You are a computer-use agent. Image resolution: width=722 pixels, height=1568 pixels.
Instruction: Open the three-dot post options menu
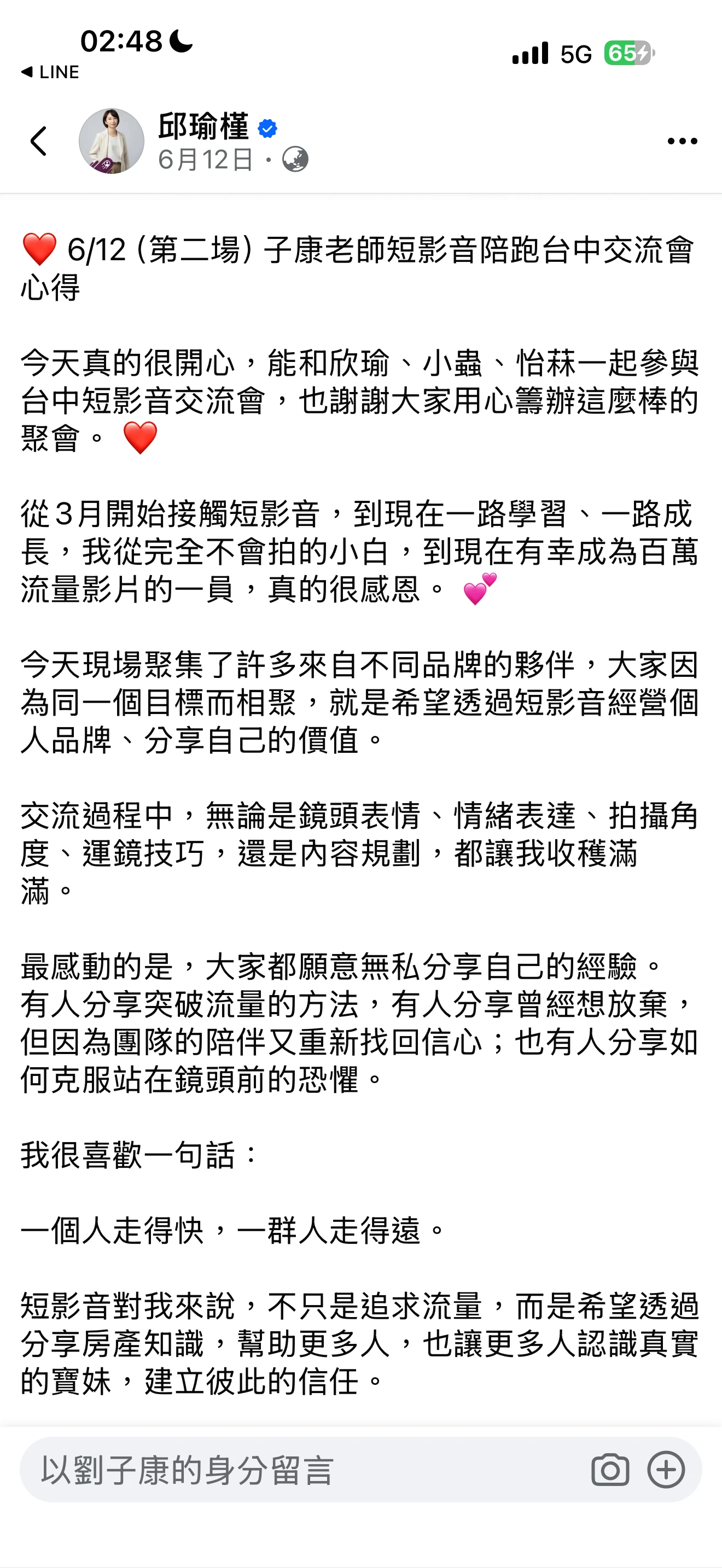click(x=682, y=141)
